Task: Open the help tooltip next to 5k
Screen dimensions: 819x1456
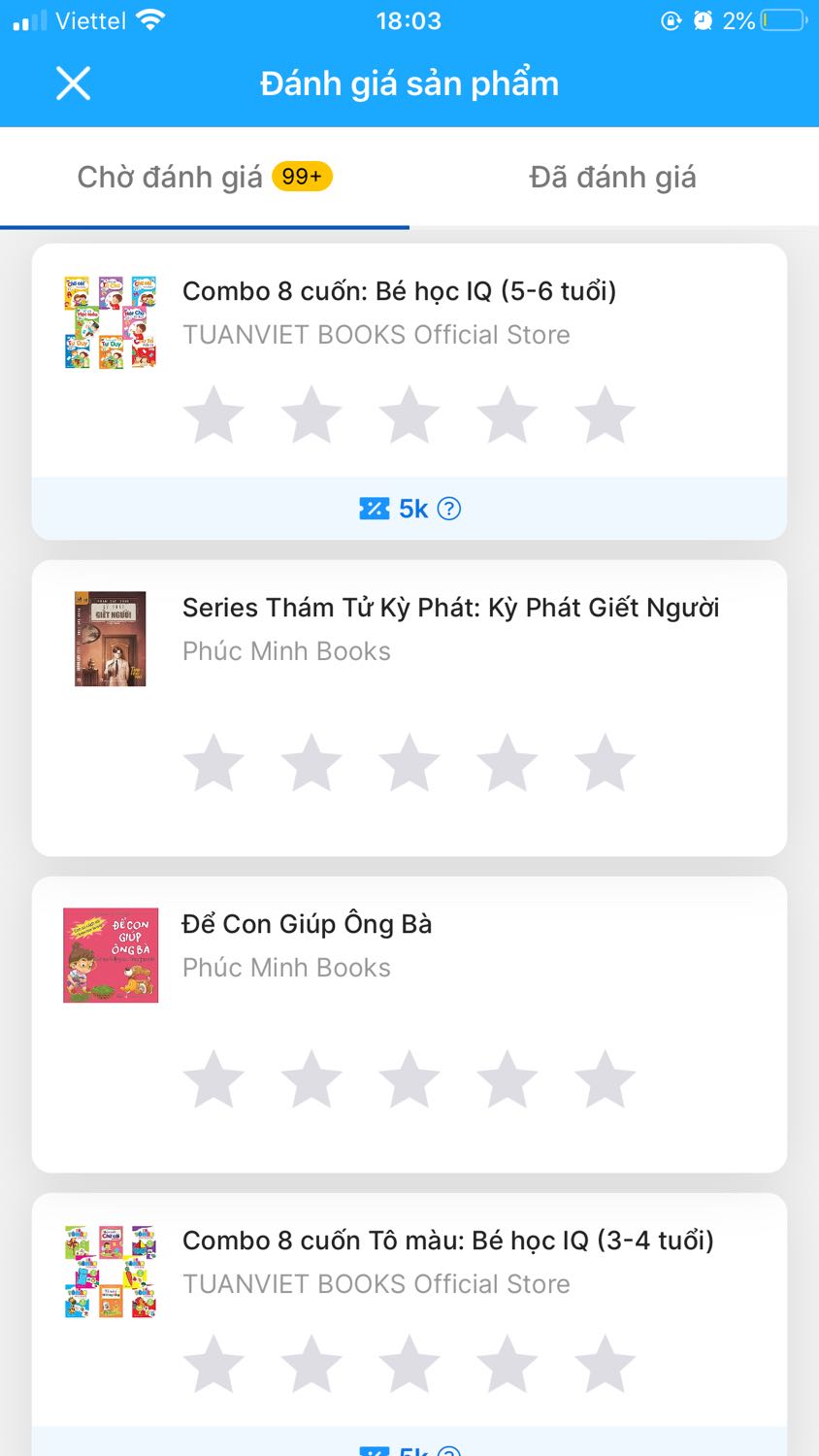Action: click(449, 508)
